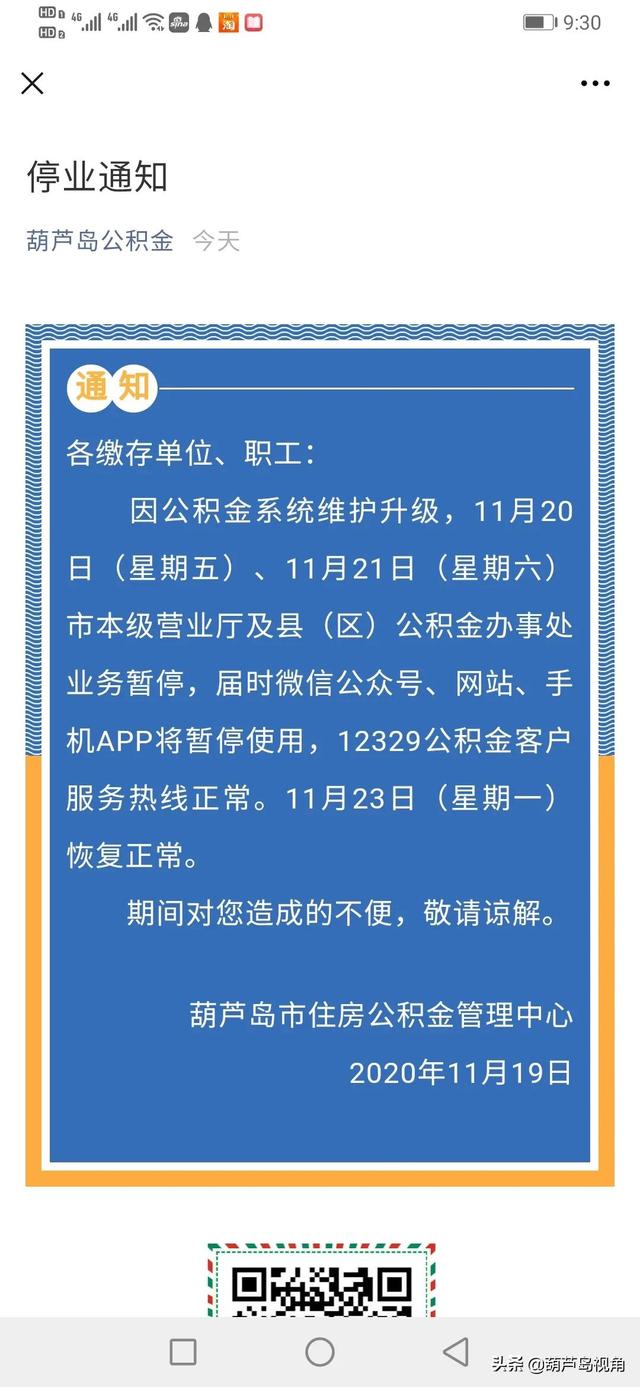Tap the system back button

click(456, 1351)
